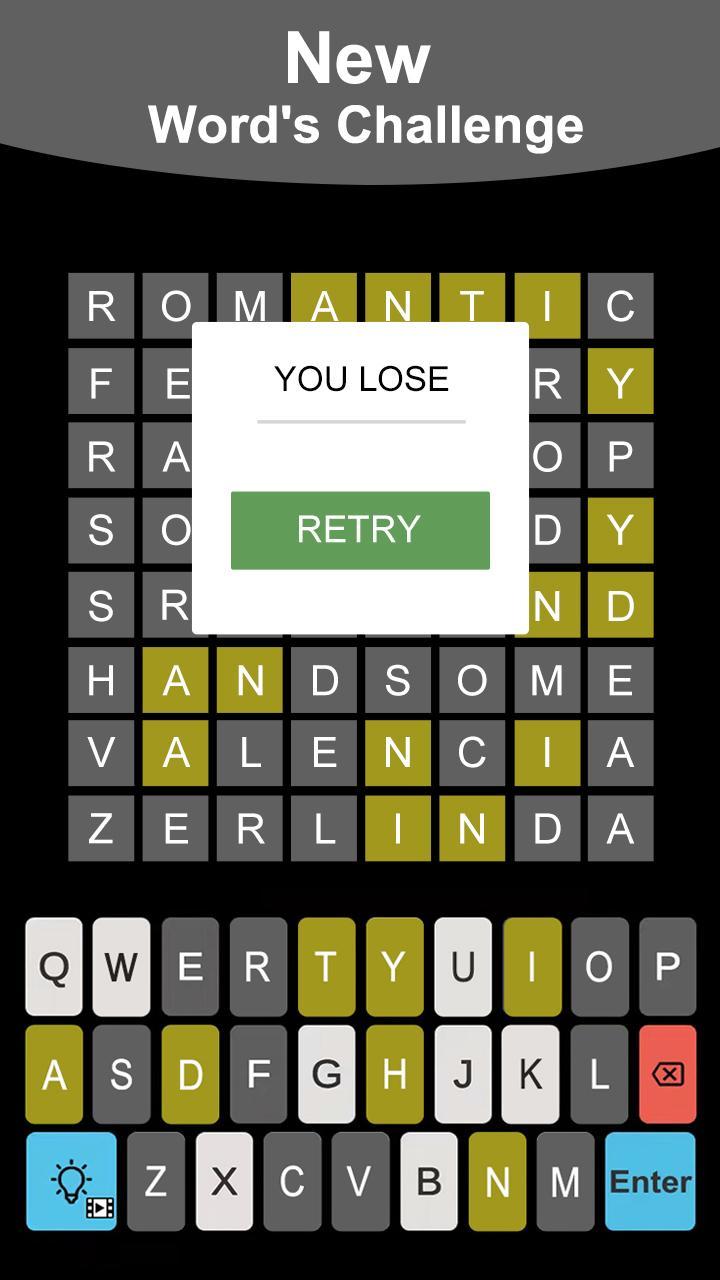Submit the guess with Enter
Screen dimensions: 720x1280
[x=650, y=1182]
